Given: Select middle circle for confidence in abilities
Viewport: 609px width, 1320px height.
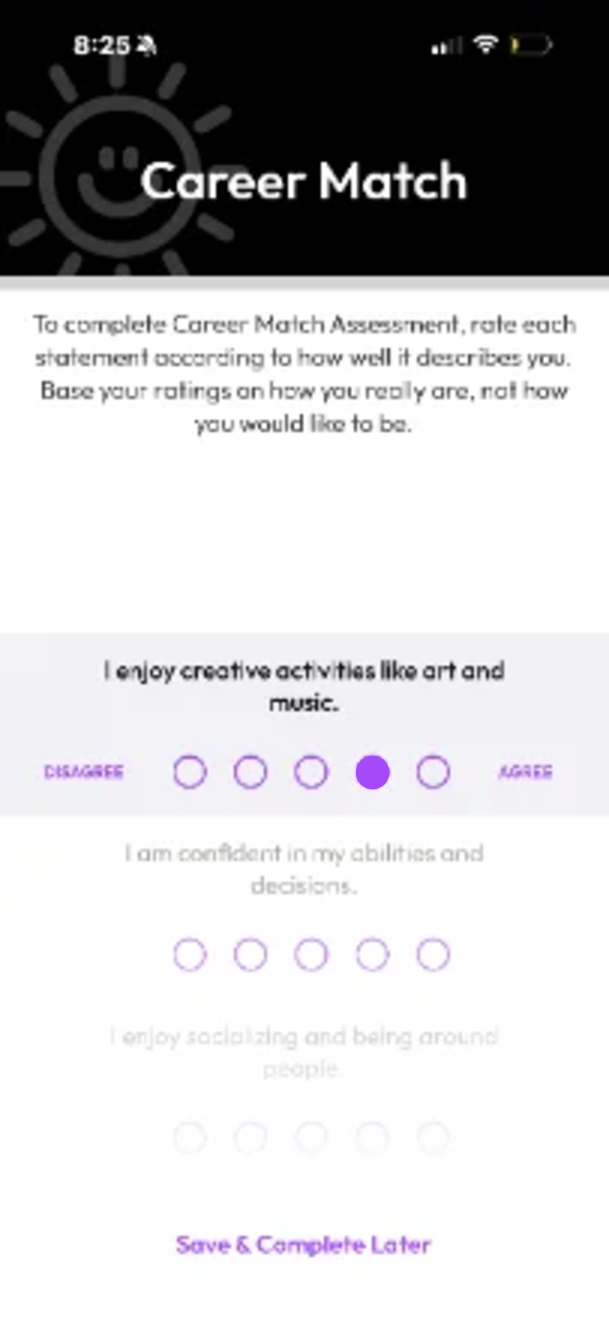Looking at the screenshot, I should pyautogui.click(x=311, y=955).
